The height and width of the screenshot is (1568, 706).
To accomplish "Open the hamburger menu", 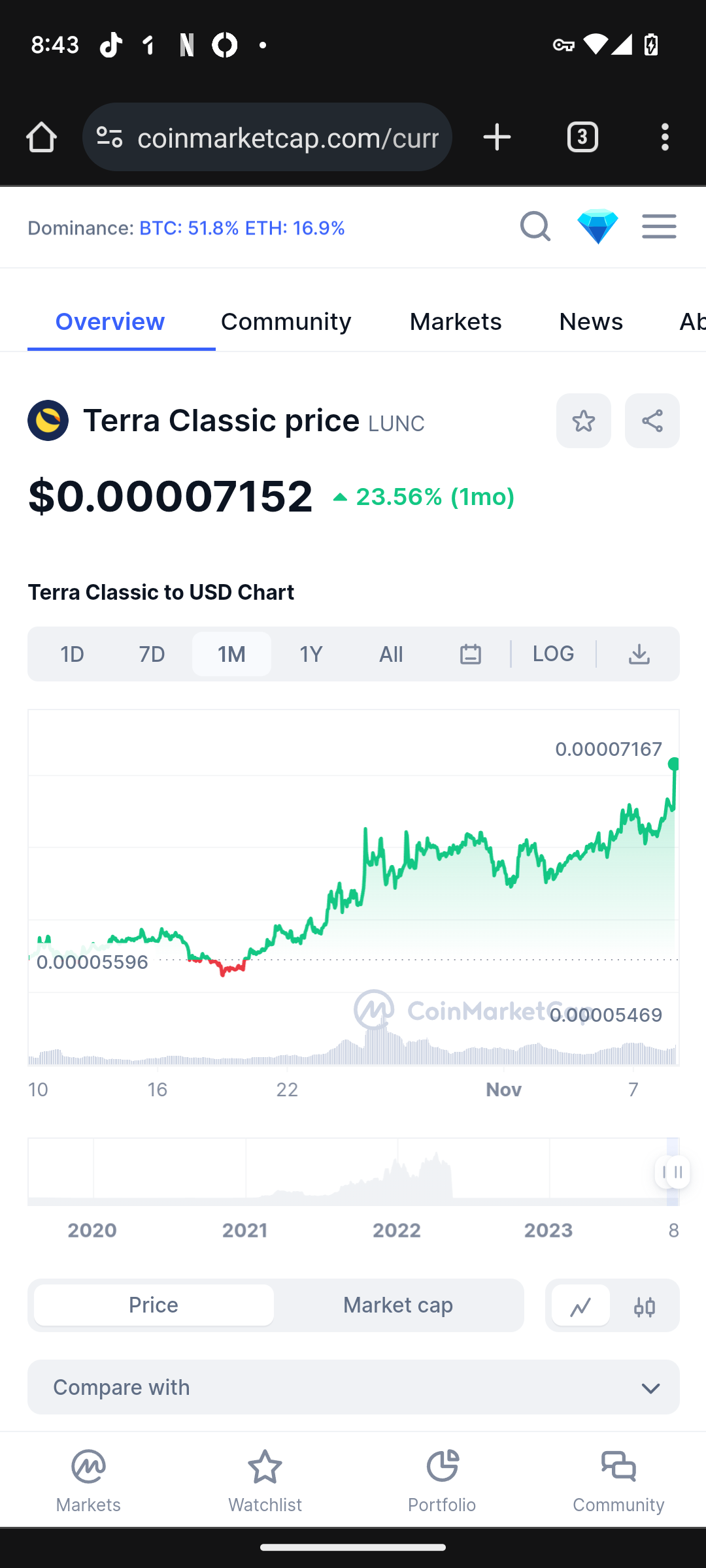I will (x=658, y=227).
